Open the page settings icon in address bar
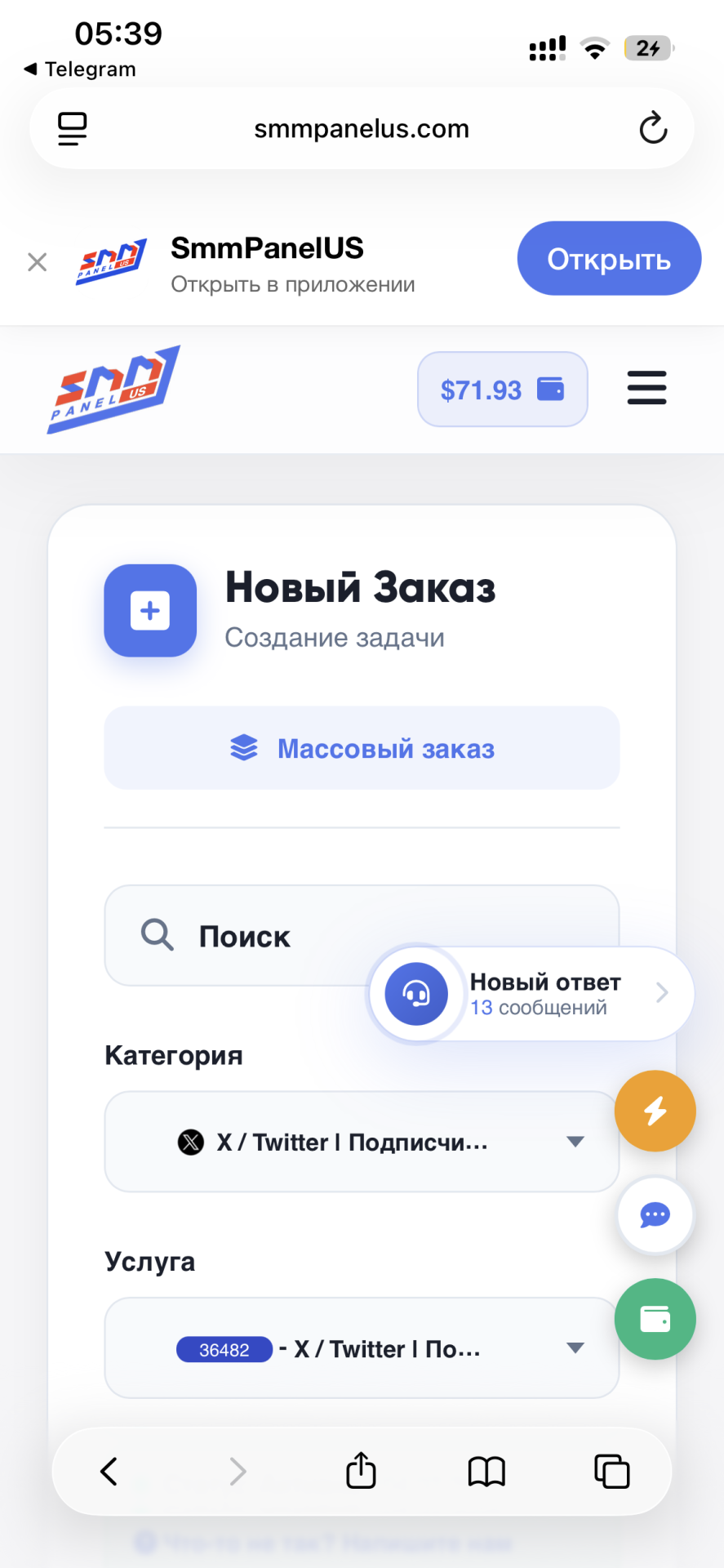The image size is (724, 1568). (73, 128)
